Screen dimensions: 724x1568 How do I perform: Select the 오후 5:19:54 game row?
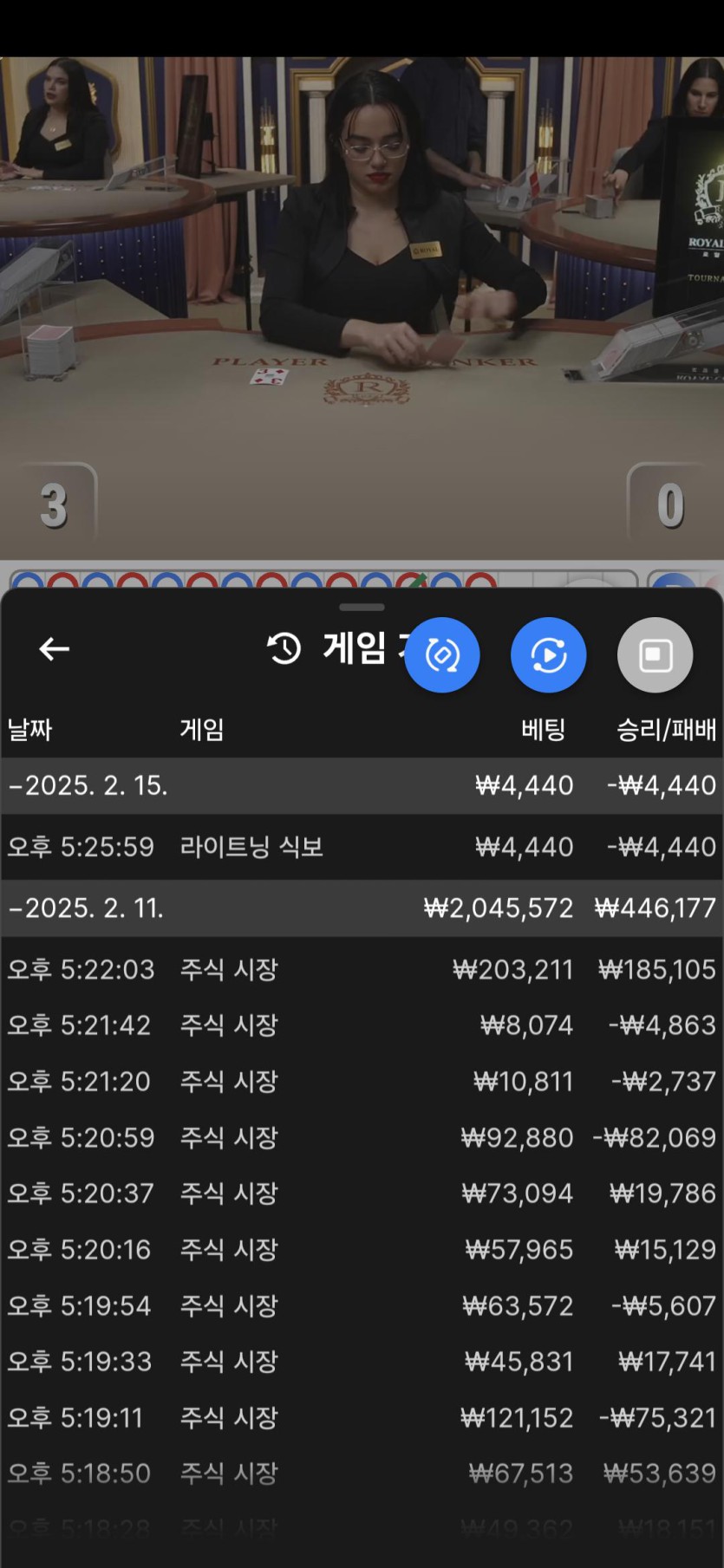[362, 1305]
